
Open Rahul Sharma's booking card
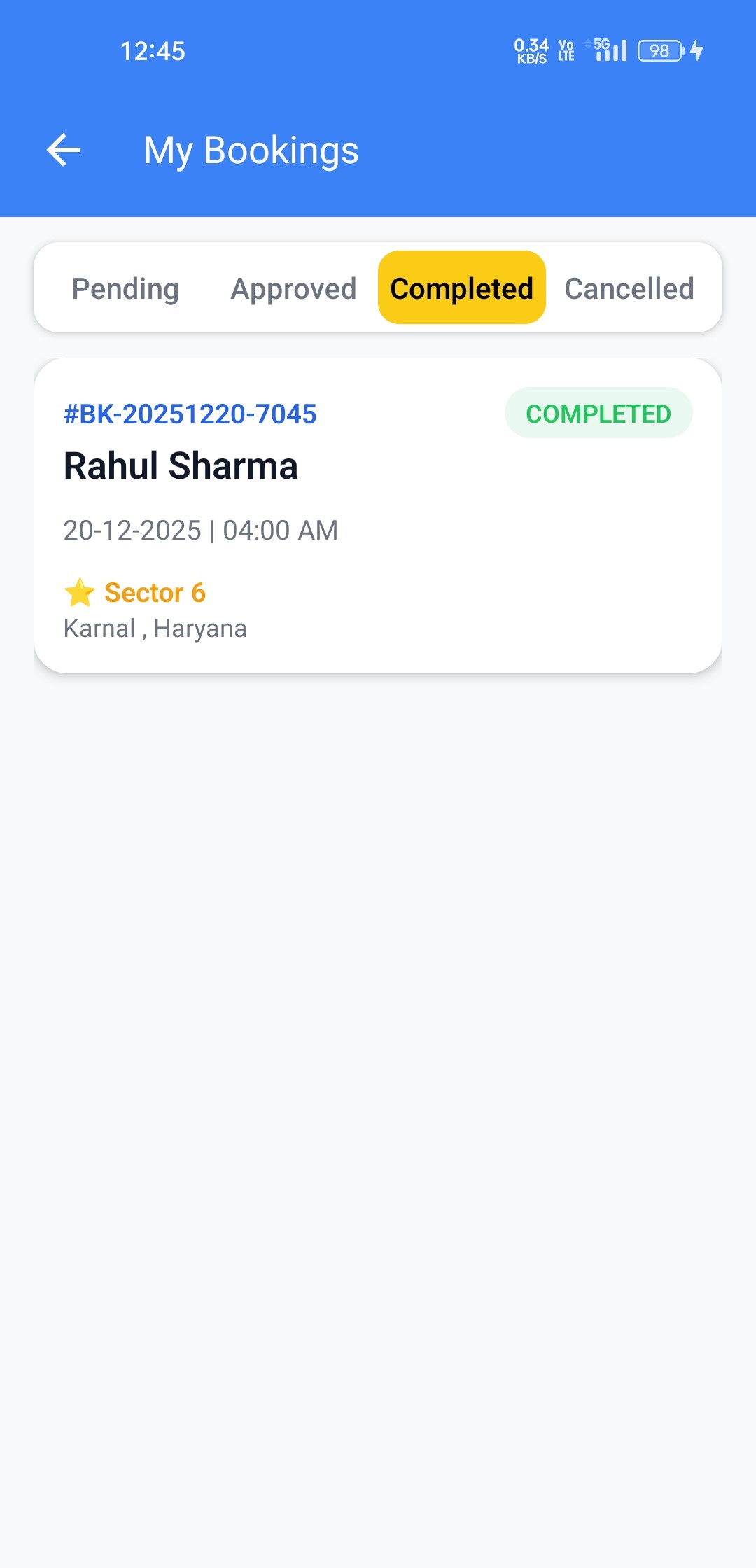pos(378,515)
